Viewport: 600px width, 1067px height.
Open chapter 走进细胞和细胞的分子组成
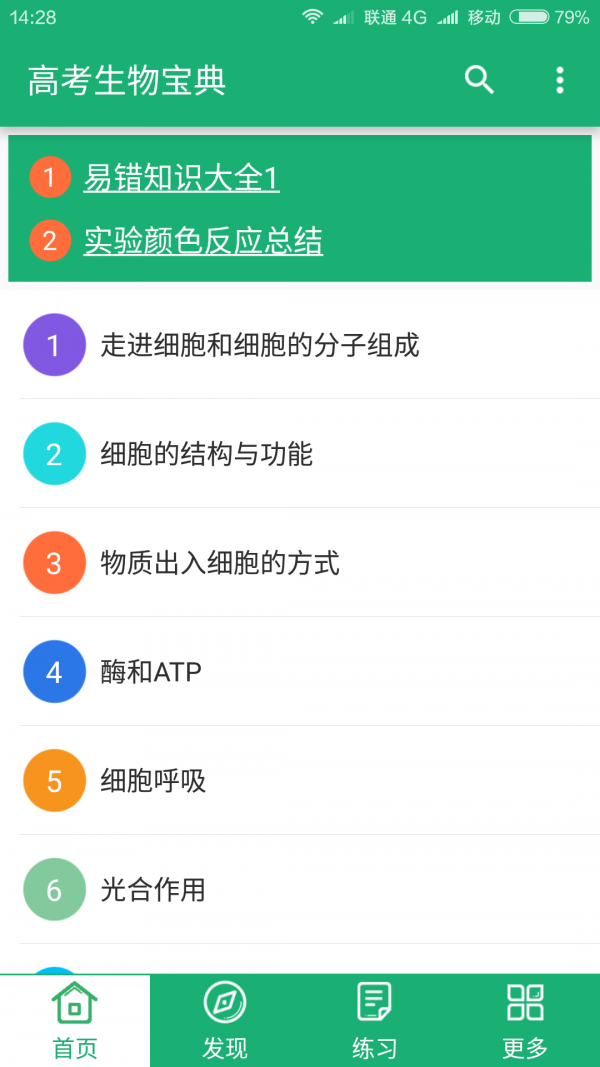(260, 345)
